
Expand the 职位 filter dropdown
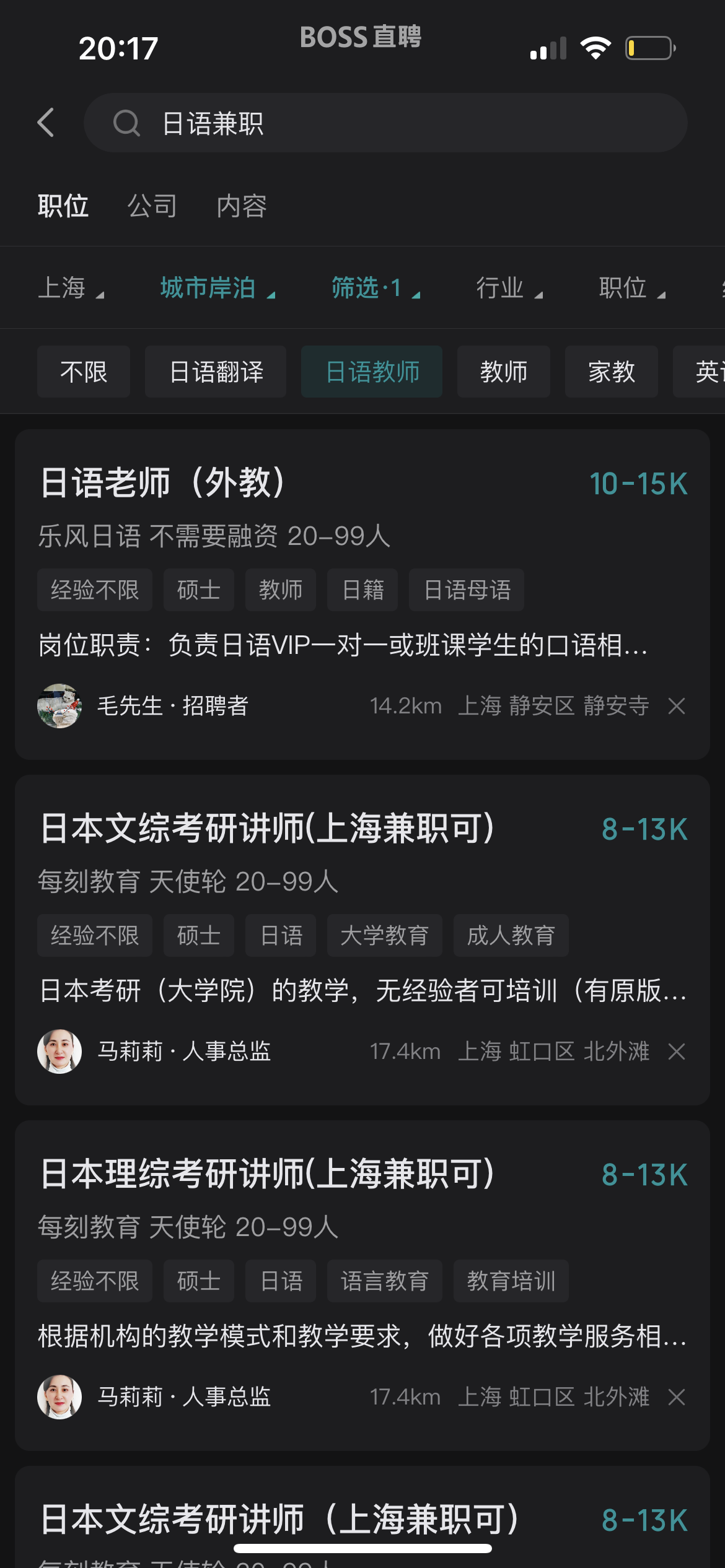pos(632,288)
